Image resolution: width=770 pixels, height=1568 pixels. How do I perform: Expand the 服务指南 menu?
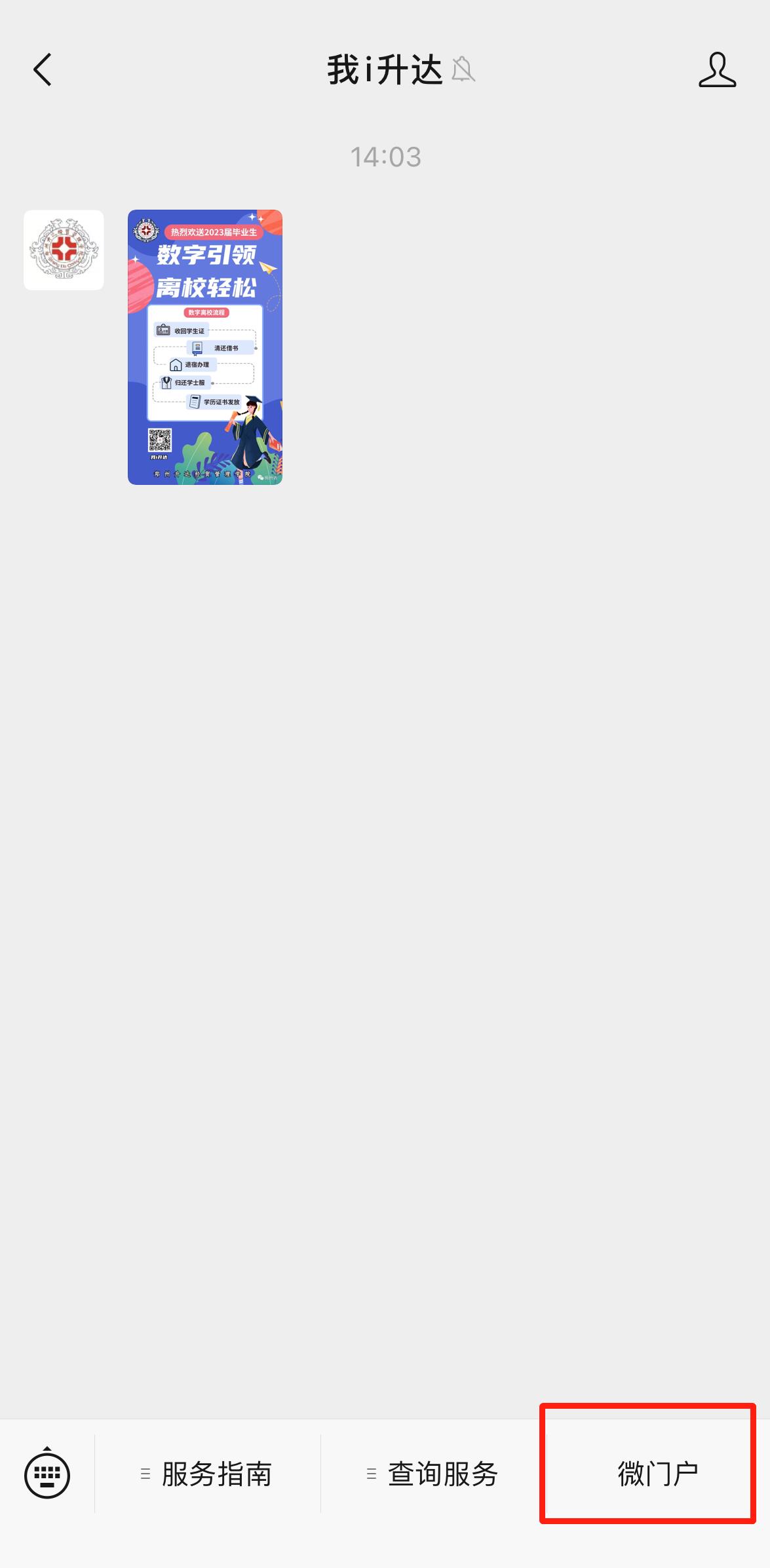point(208,1474)
